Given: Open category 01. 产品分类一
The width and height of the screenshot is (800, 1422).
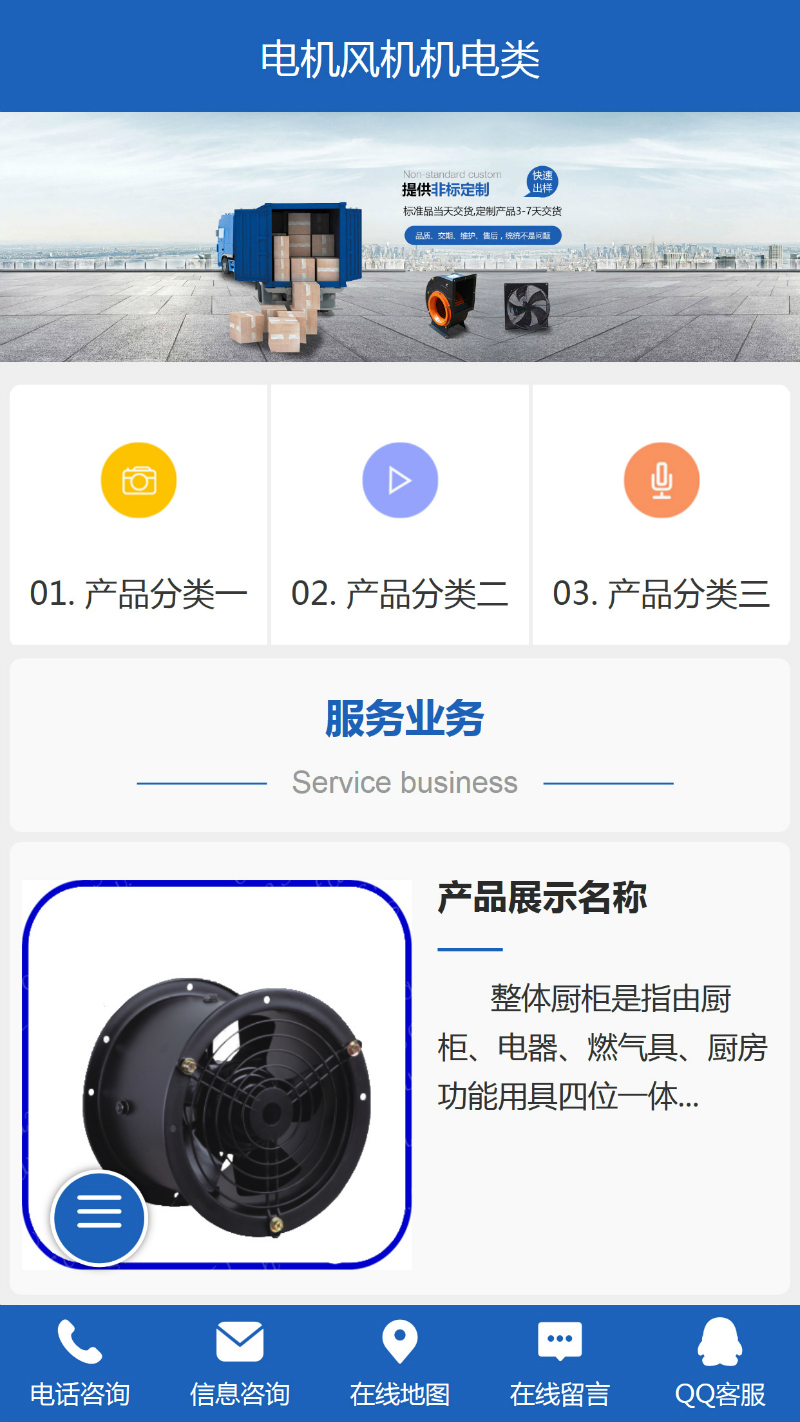Looking at the screenshot, I should click(x=139, y=516).
